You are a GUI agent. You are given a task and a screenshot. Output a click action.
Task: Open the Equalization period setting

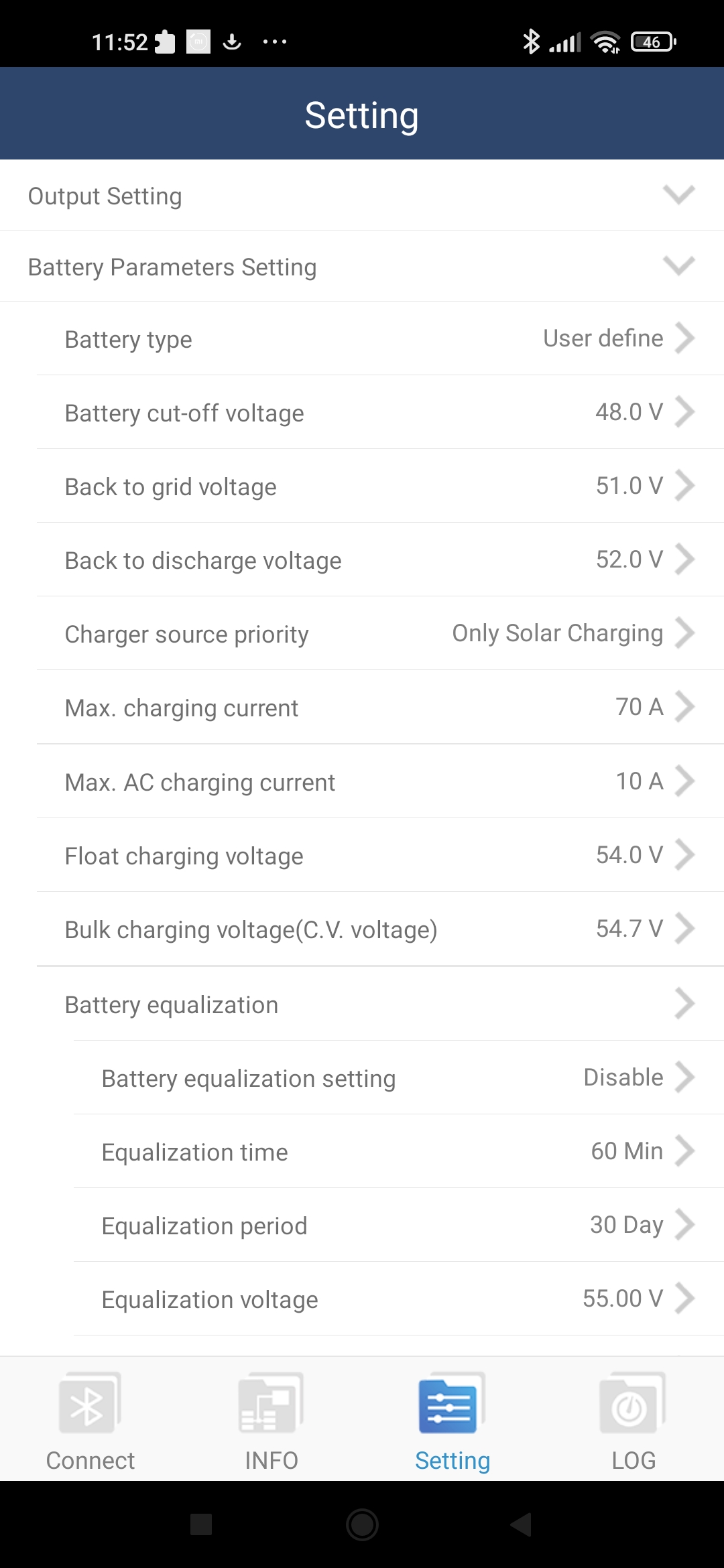point(398,1226)
